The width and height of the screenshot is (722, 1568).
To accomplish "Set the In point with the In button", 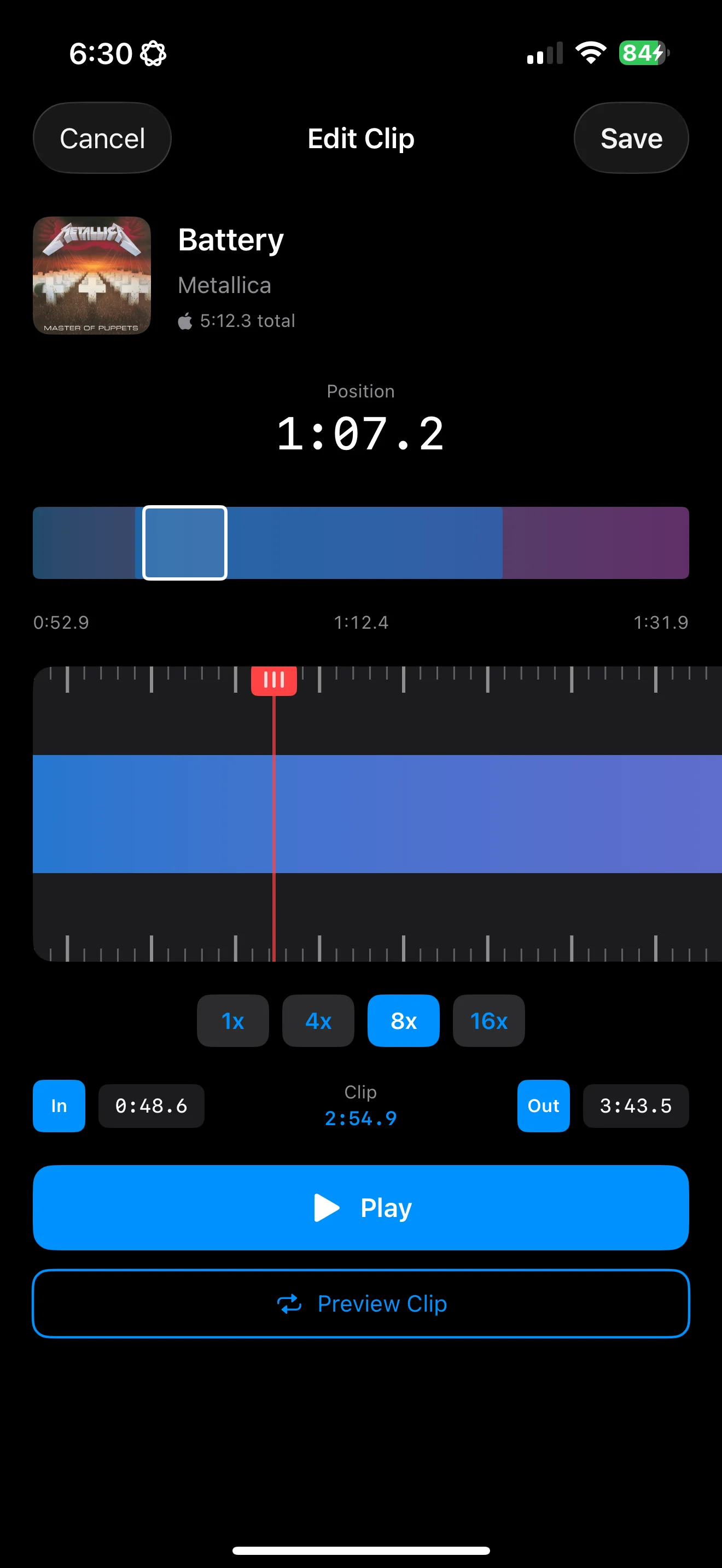I will coord(59,1106).
